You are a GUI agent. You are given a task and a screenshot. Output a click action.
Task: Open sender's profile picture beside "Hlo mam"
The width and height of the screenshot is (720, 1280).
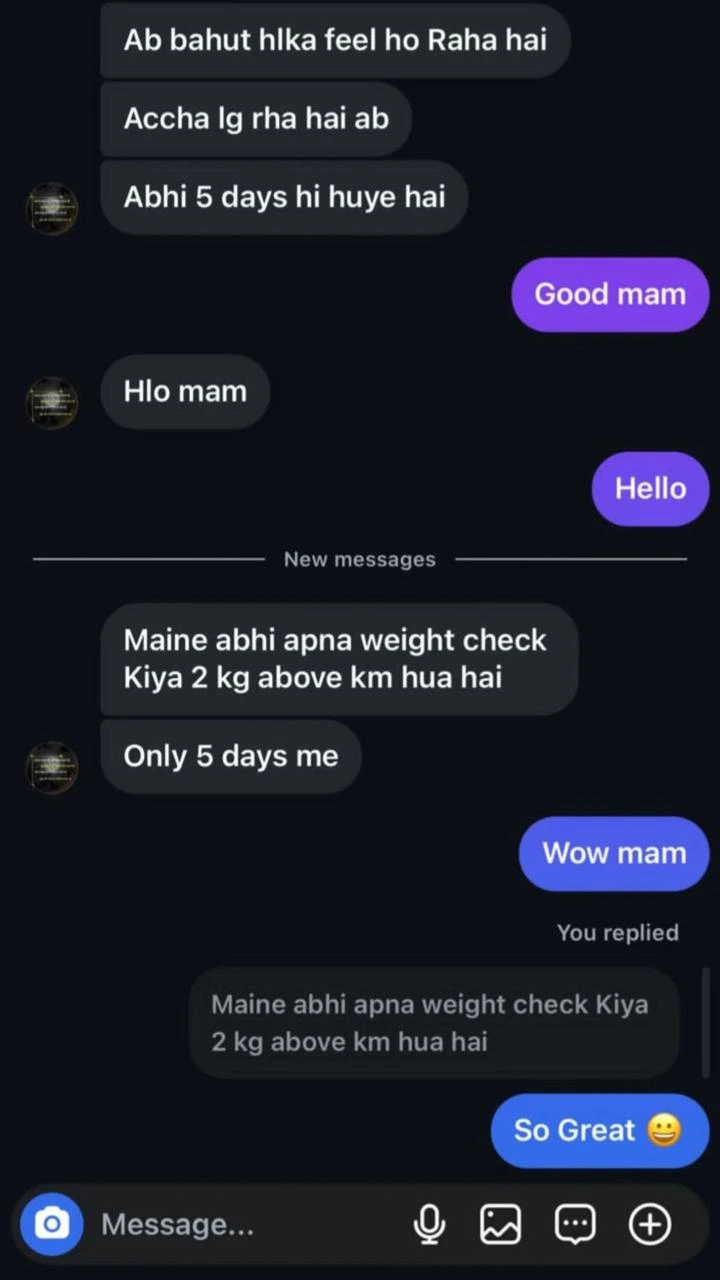pos(51,403)
